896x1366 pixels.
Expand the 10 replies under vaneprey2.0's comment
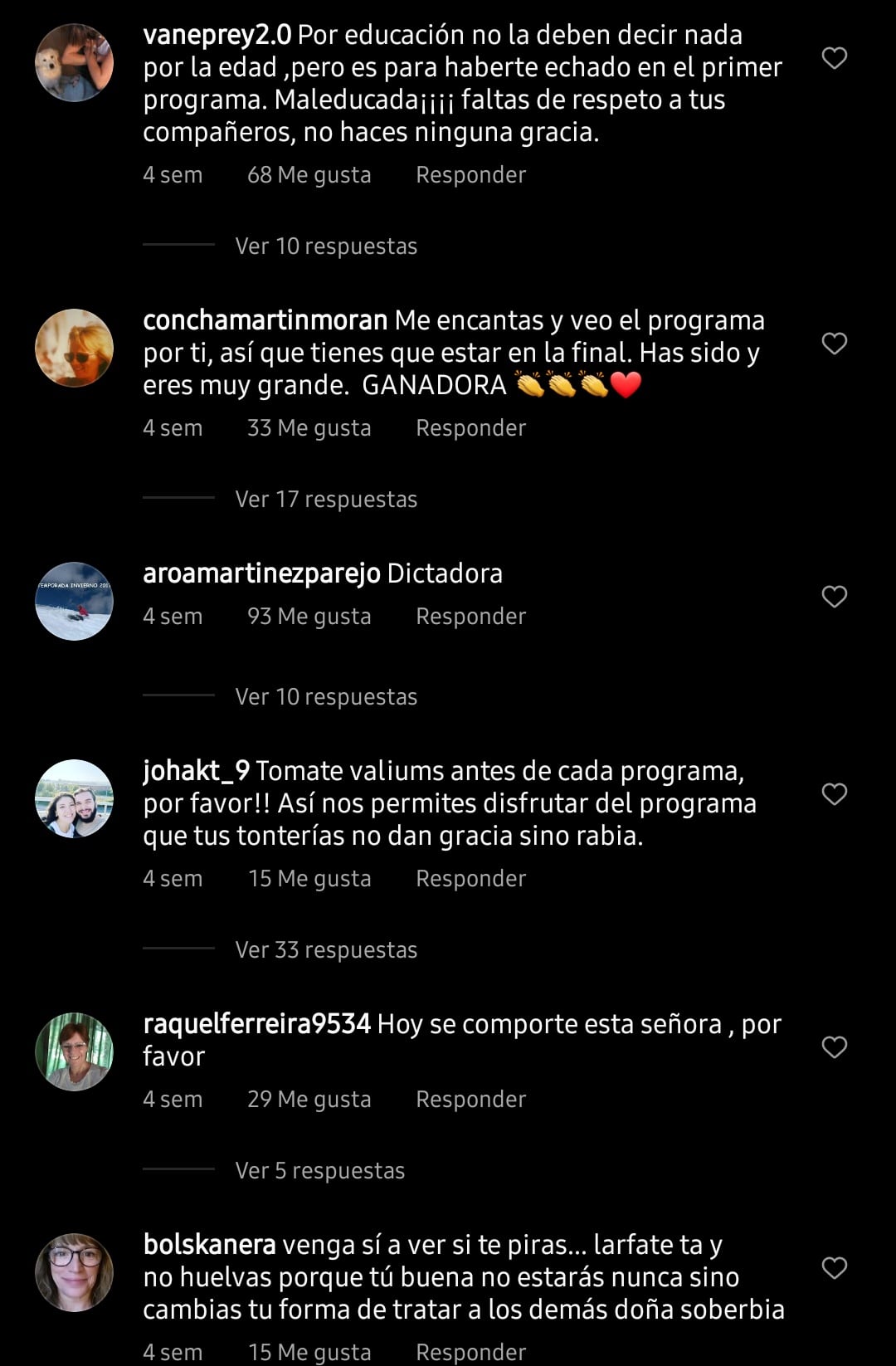coord(325,246)
